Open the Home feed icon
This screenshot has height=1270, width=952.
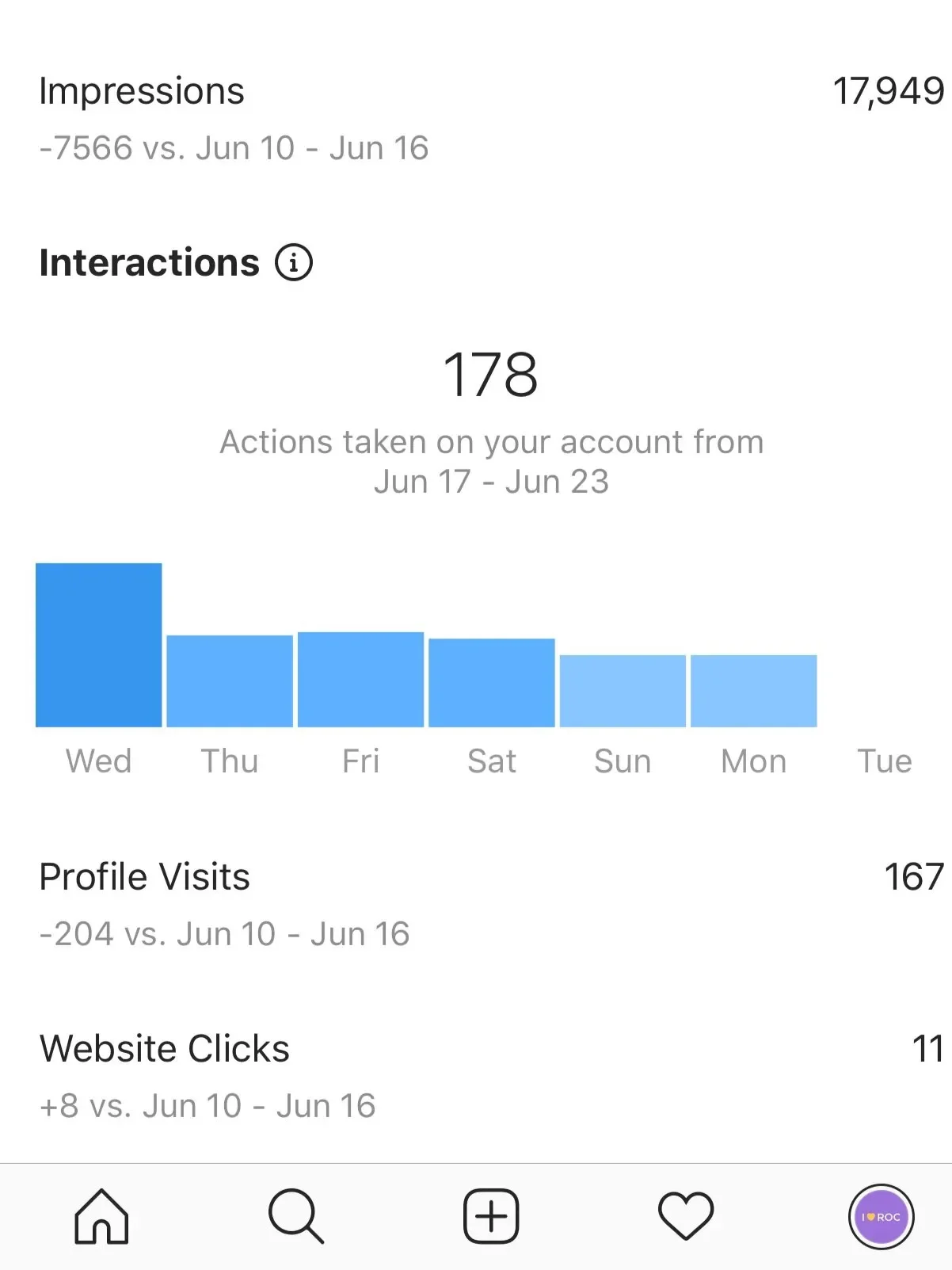(98, 1218)
